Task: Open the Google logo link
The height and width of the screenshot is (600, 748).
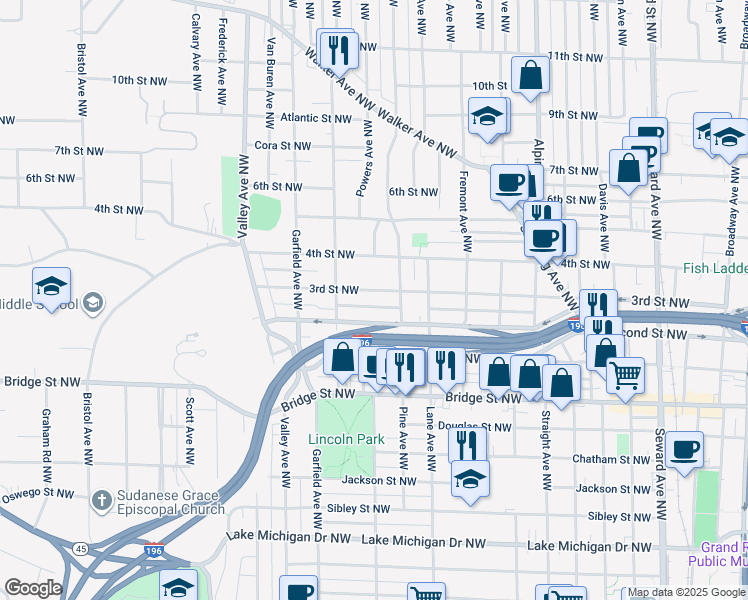Action: pyautogui.click(x=33, y=588)
